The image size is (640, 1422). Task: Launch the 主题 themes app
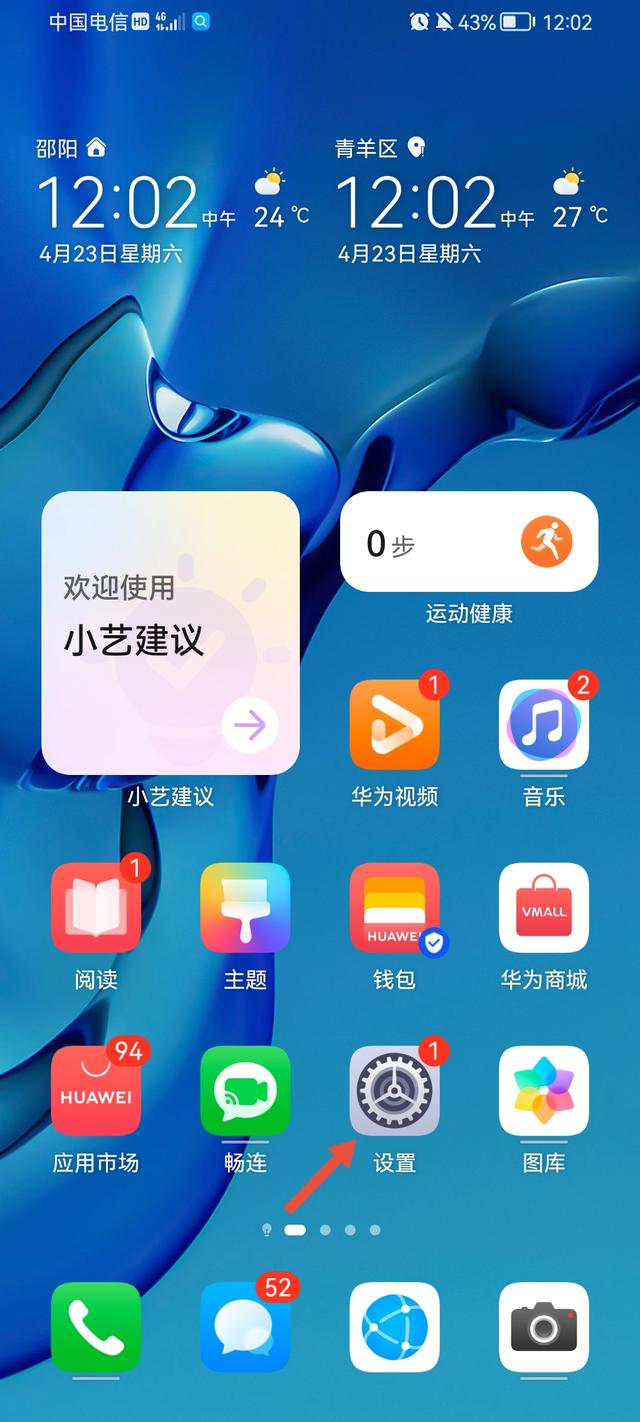coord(245,908)
